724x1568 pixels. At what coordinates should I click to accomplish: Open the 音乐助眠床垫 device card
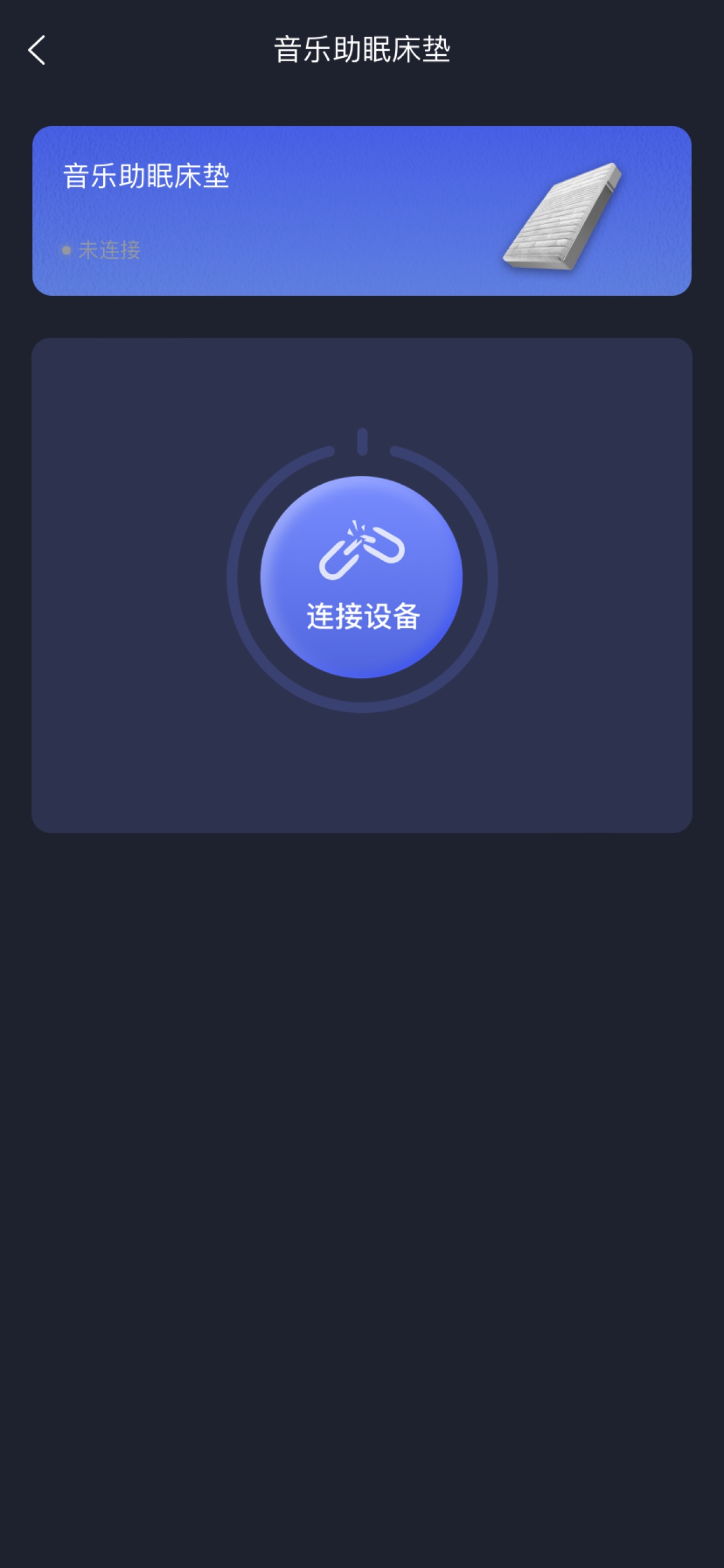[361, 211]
